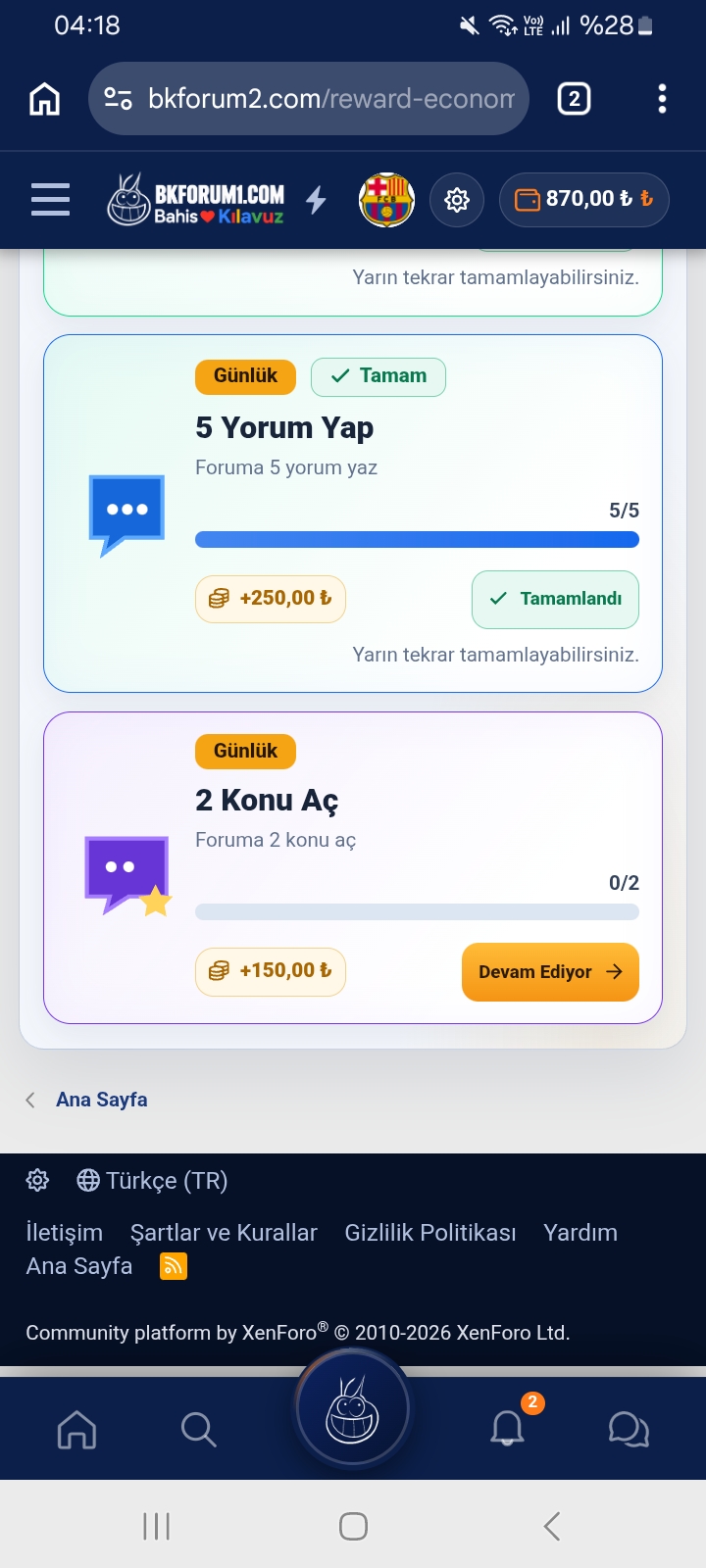The image size is (706, 1568).
Task: Open the settings gear in header
Action: pyautogui.click(x=457, y=200)
